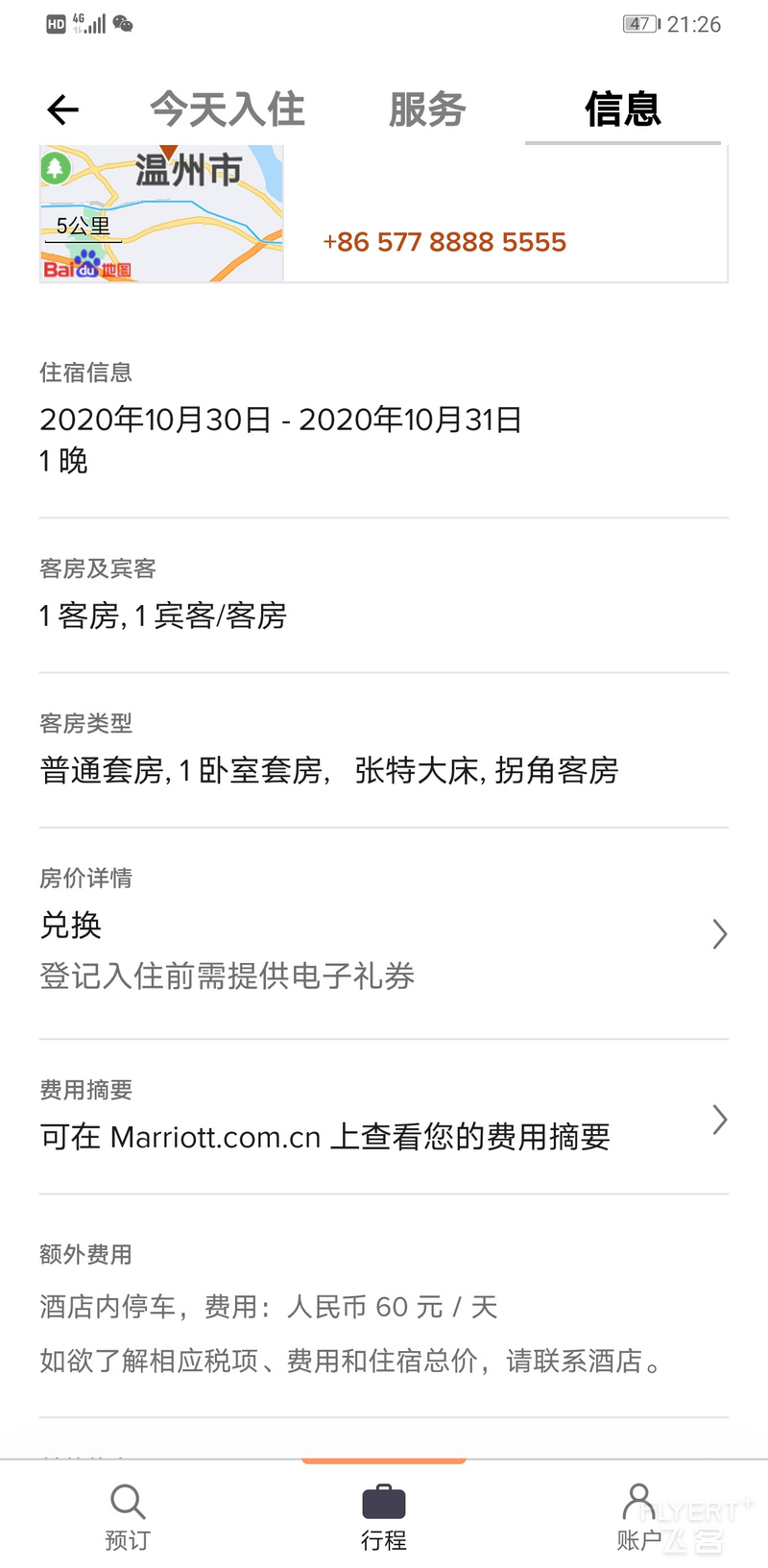The width and height of the screenshot is (768, 1568).
Task: Call the hotel at +86 577 8888 5555
Action: click(x=444, y=242)
